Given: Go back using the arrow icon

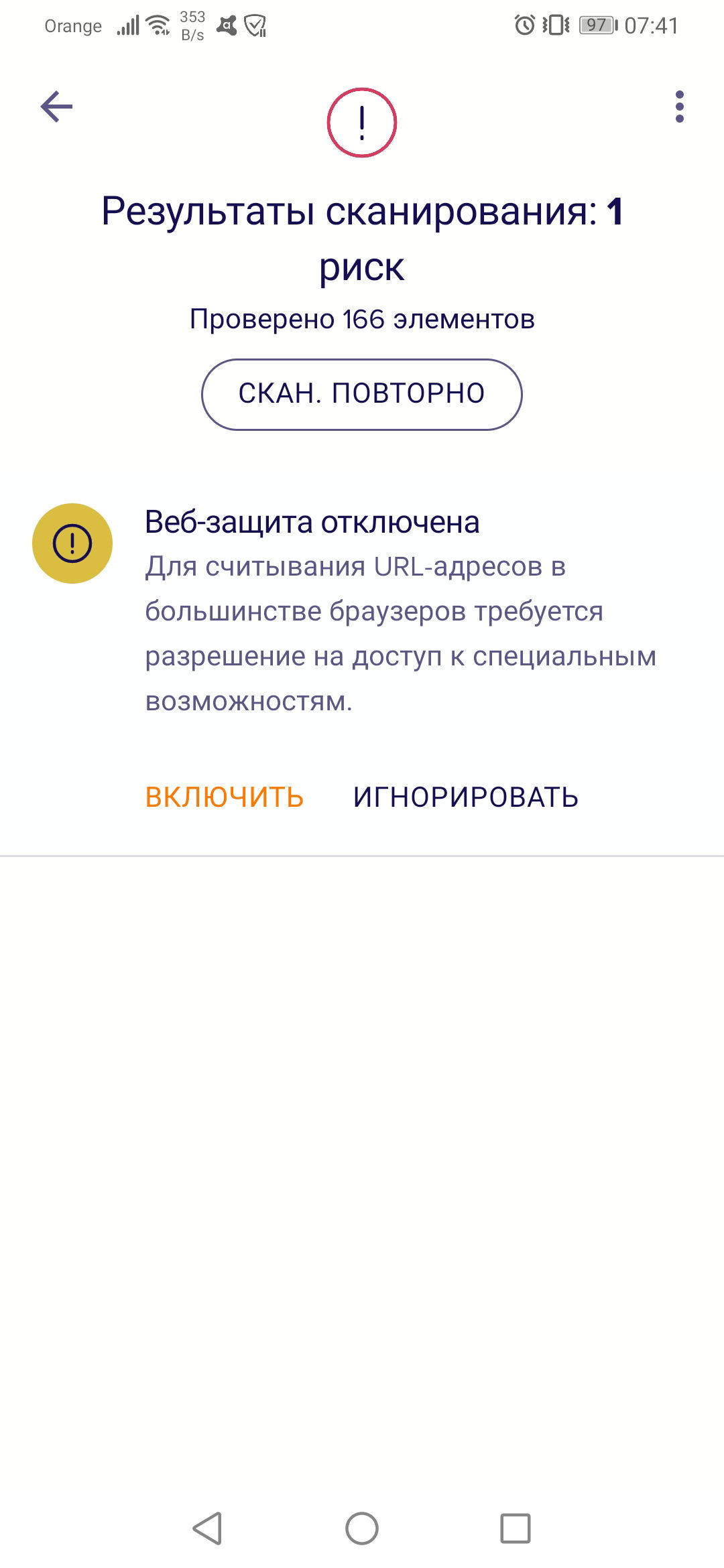Looking at the screenshot, I should 56,107.
